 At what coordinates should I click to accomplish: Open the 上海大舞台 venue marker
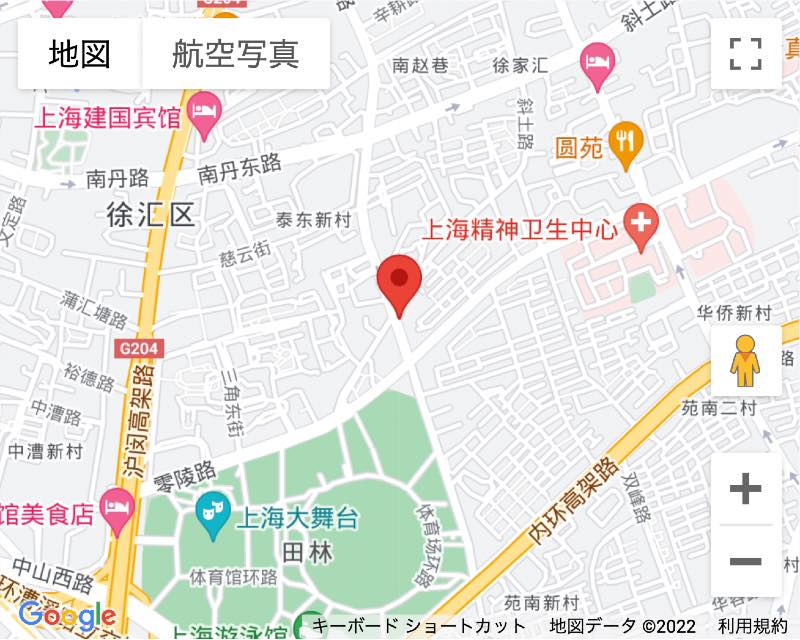point(212,517)
